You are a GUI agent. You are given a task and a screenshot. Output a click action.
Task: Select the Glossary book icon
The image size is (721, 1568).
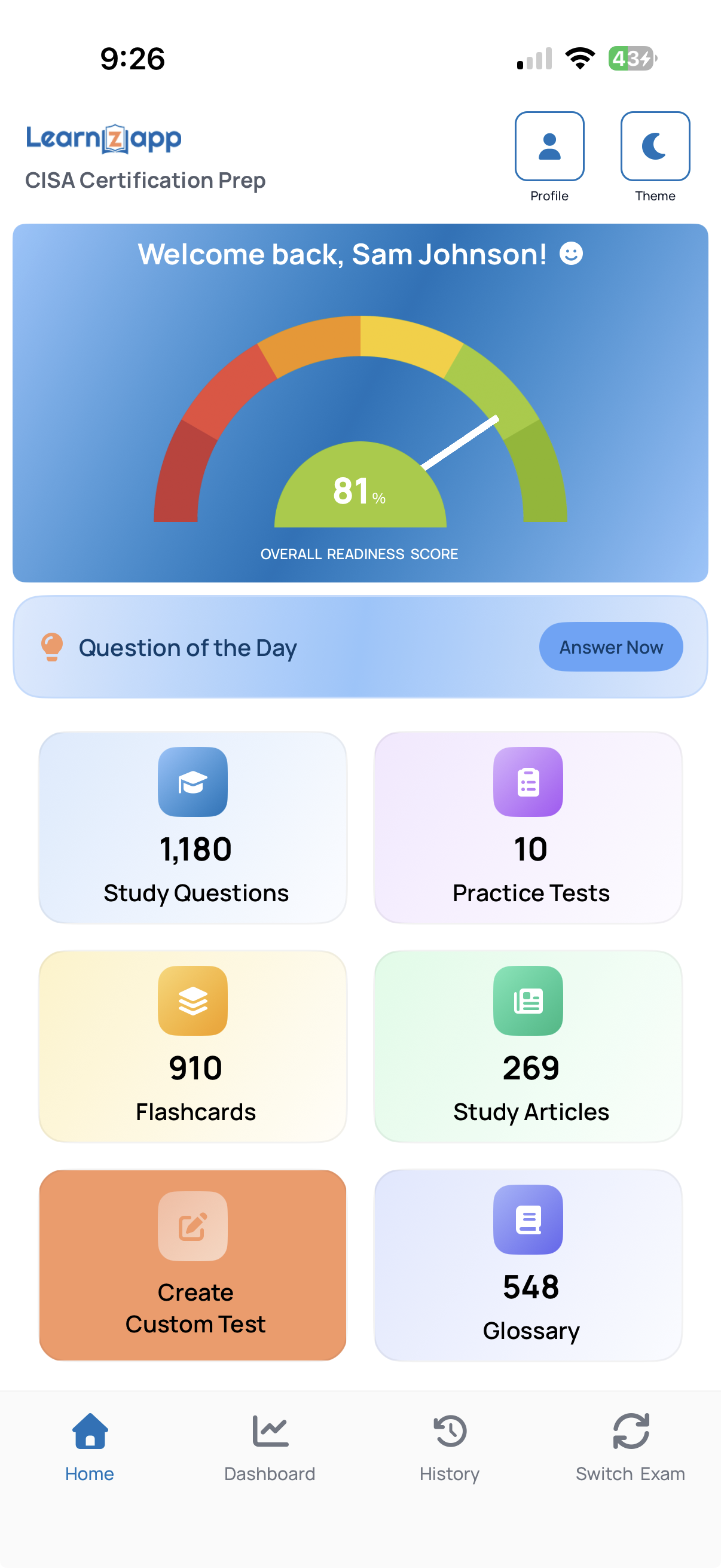pyautogui.click(x=528, y=1220)
